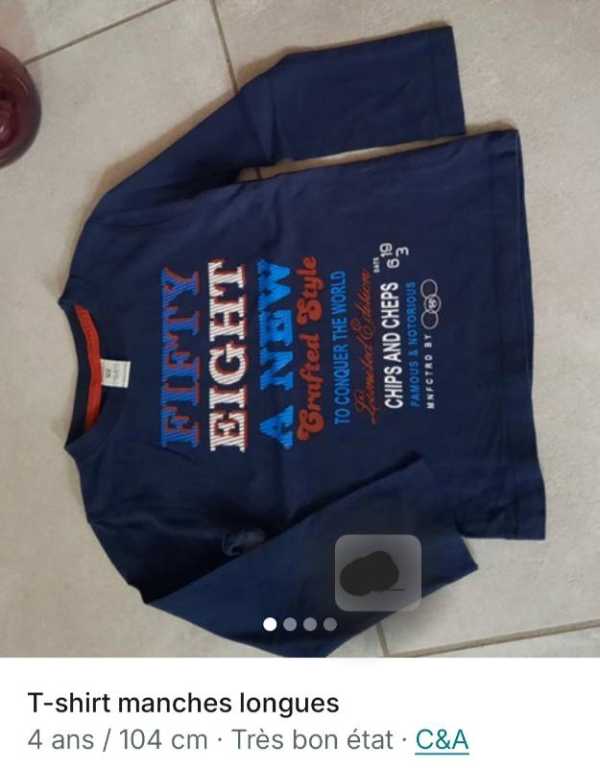Open the C&A brand link

[x=441, y=741]
